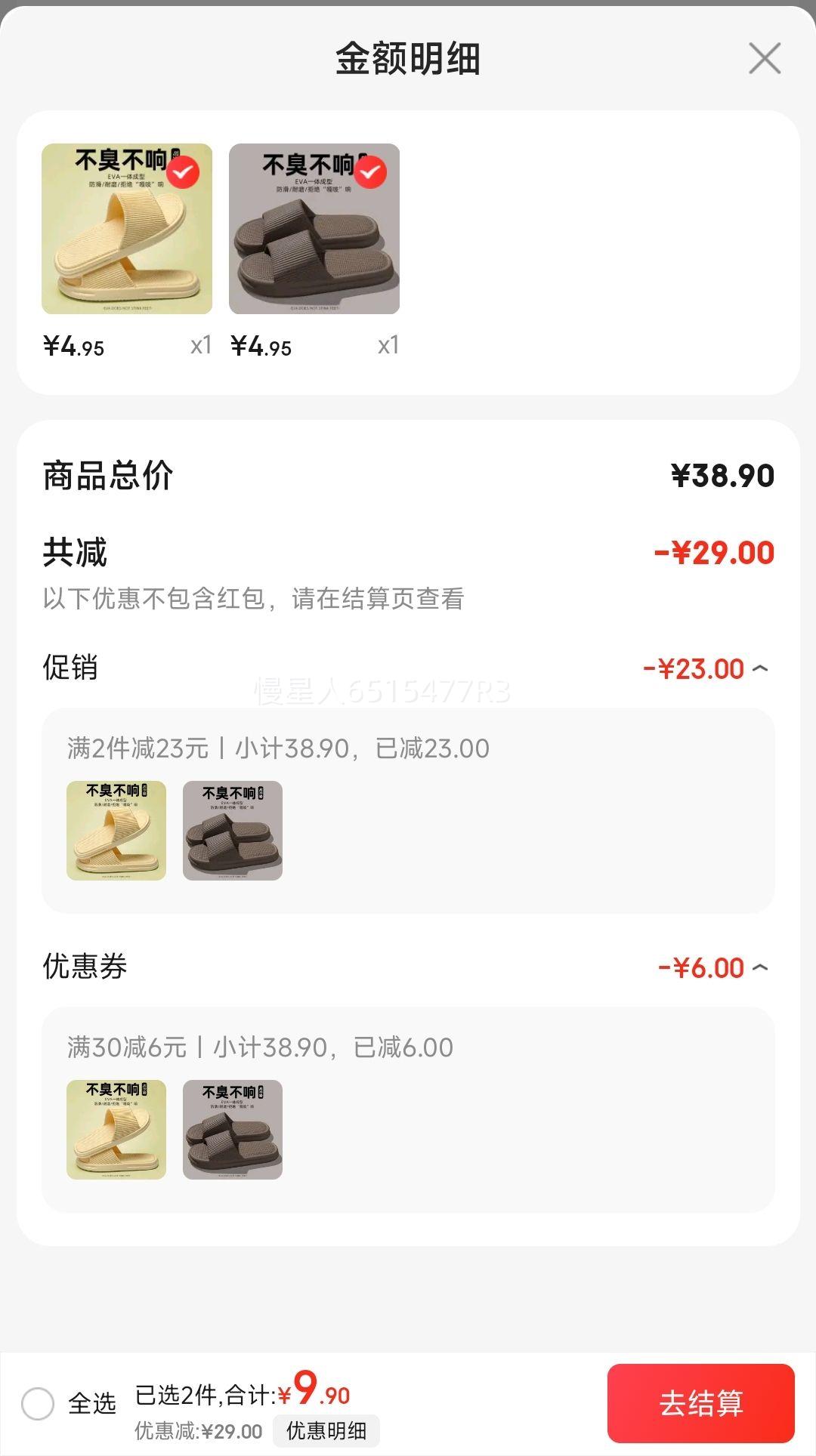Uncheck the beige slipper item
This screenshot has width=816, height=1456.
pos(183,172)
